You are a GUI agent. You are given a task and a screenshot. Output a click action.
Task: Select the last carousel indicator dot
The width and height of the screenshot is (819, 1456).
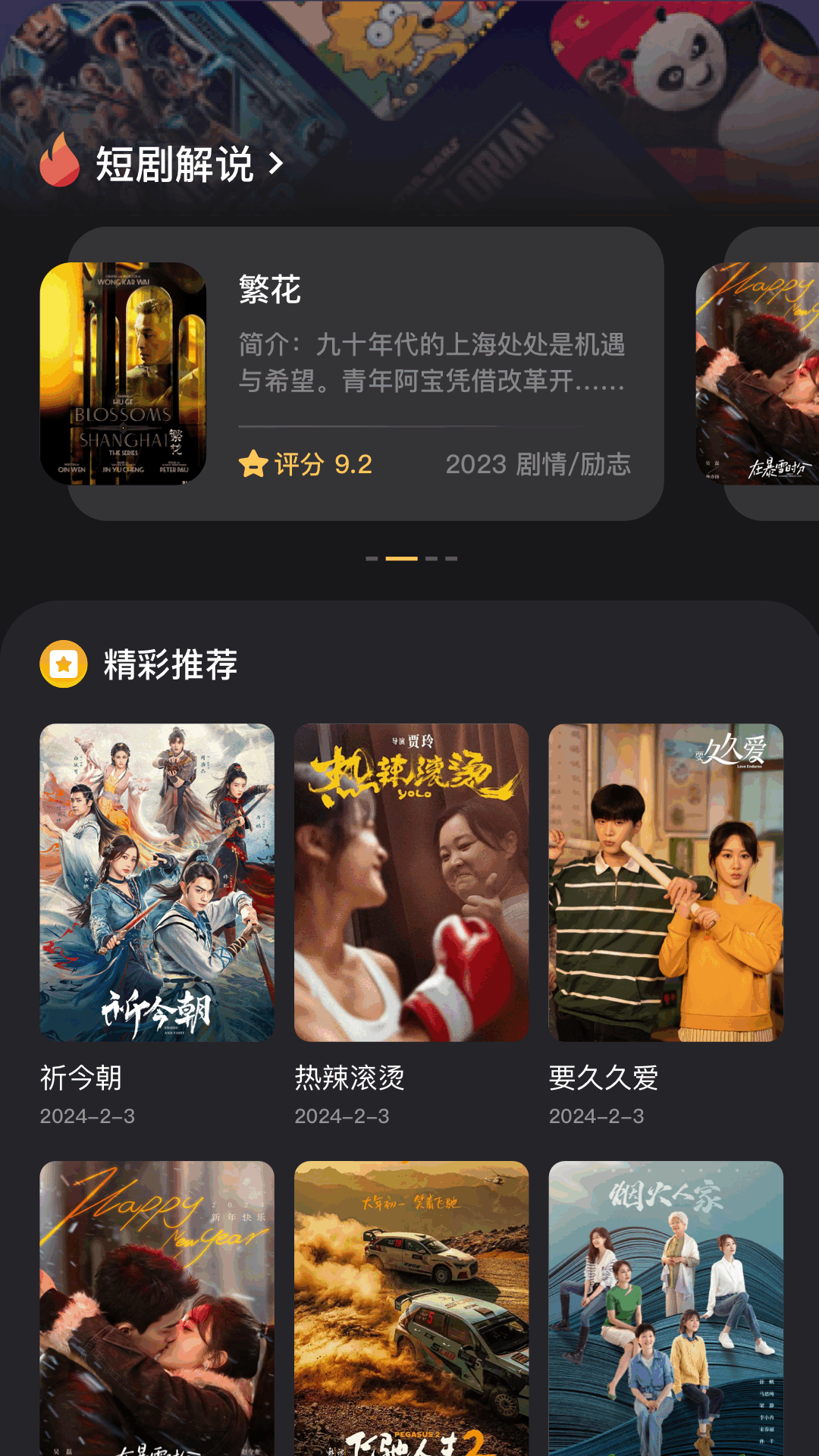click(451, 558)
